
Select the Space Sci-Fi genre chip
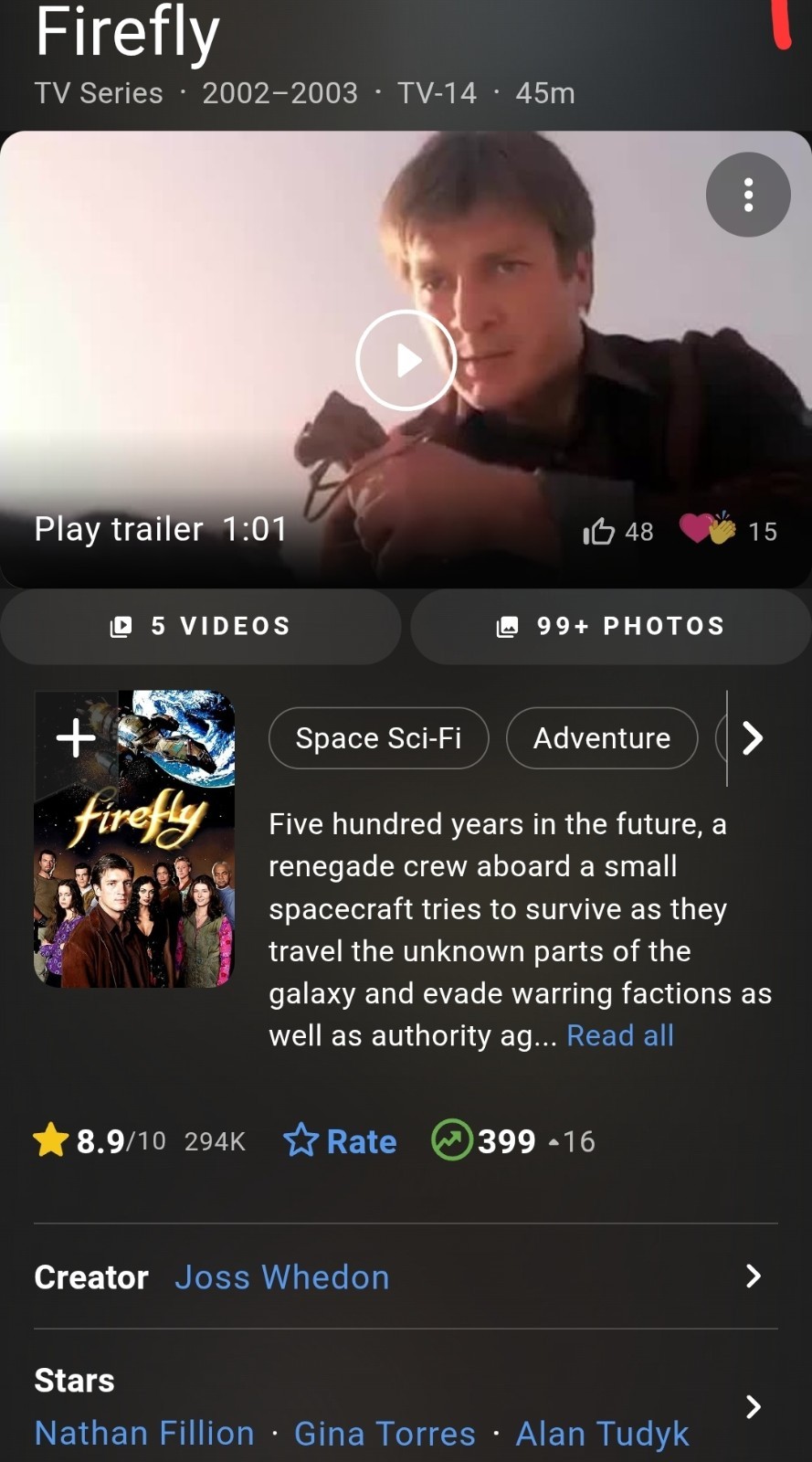point(379,738)
